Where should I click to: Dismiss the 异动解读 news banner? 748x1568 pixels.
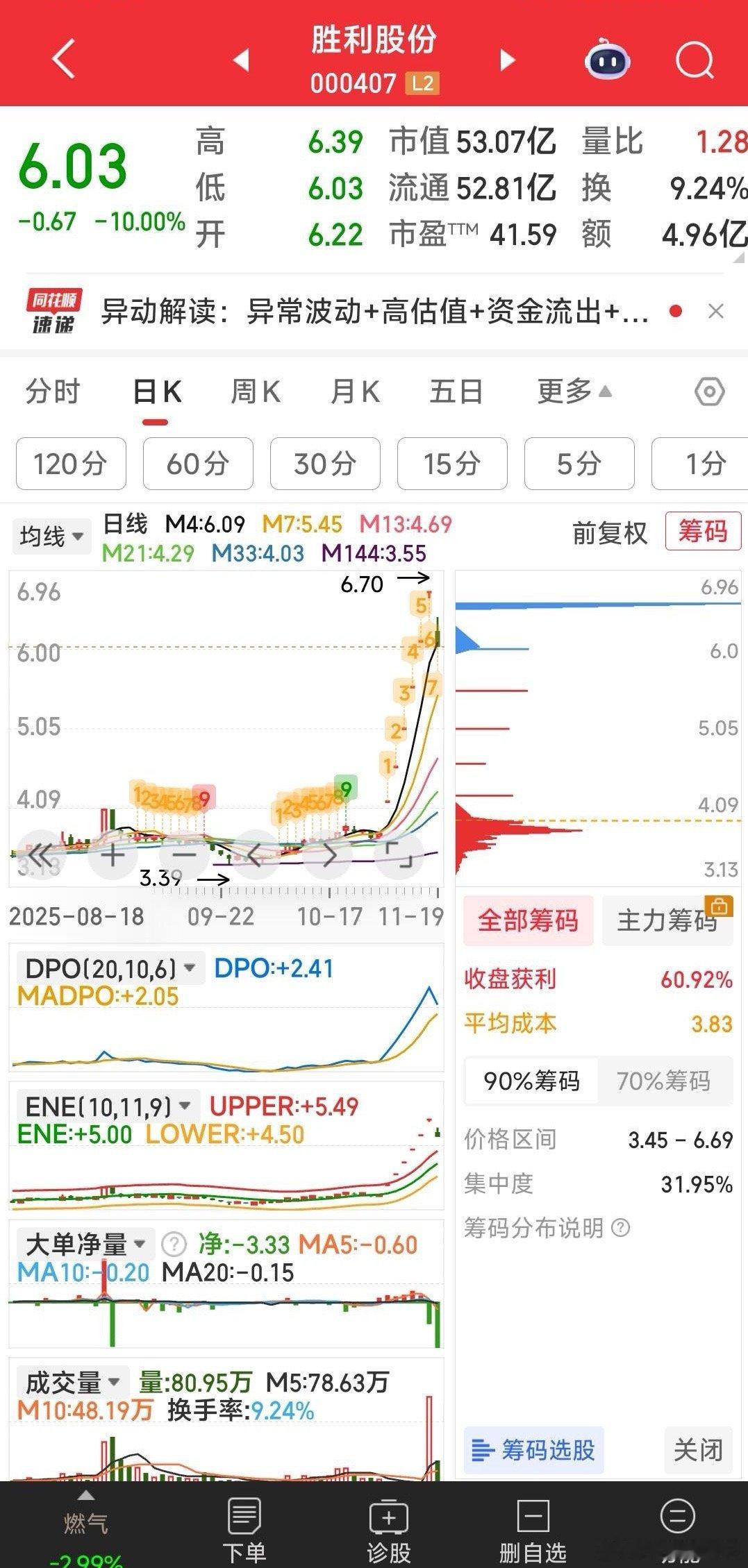pyautogui.click(x=716, y=311)
